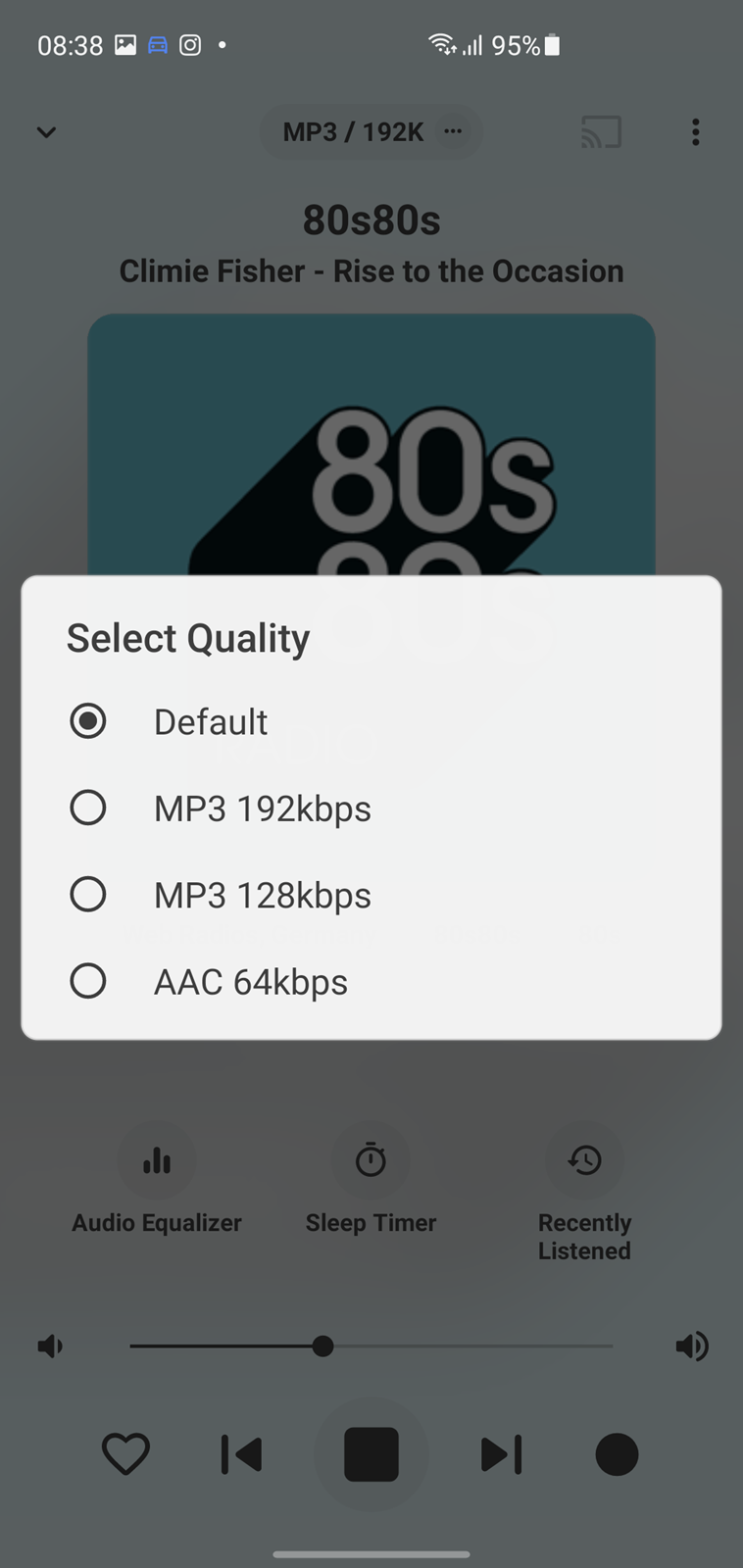Choose MP3 192kbps quality
743x1568 pixels.
(x=371, y=808)
